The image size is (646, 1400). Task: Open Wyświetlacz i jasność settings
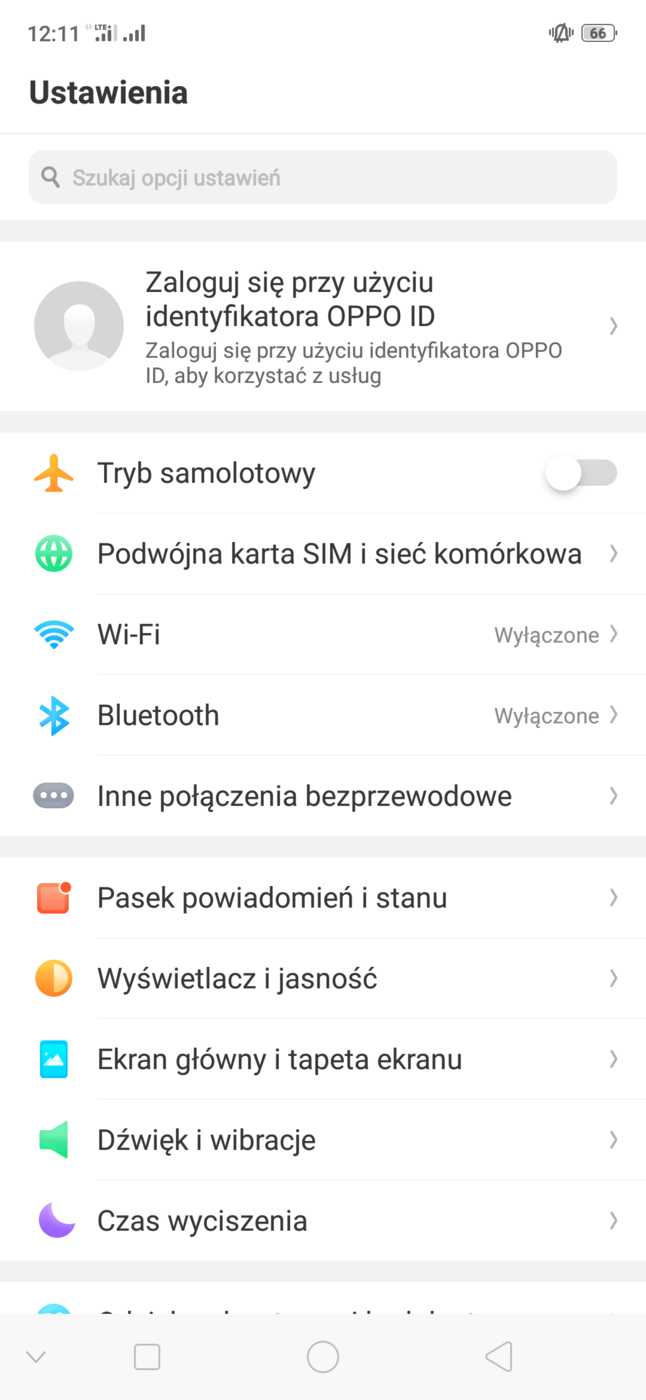coord(322,979)
